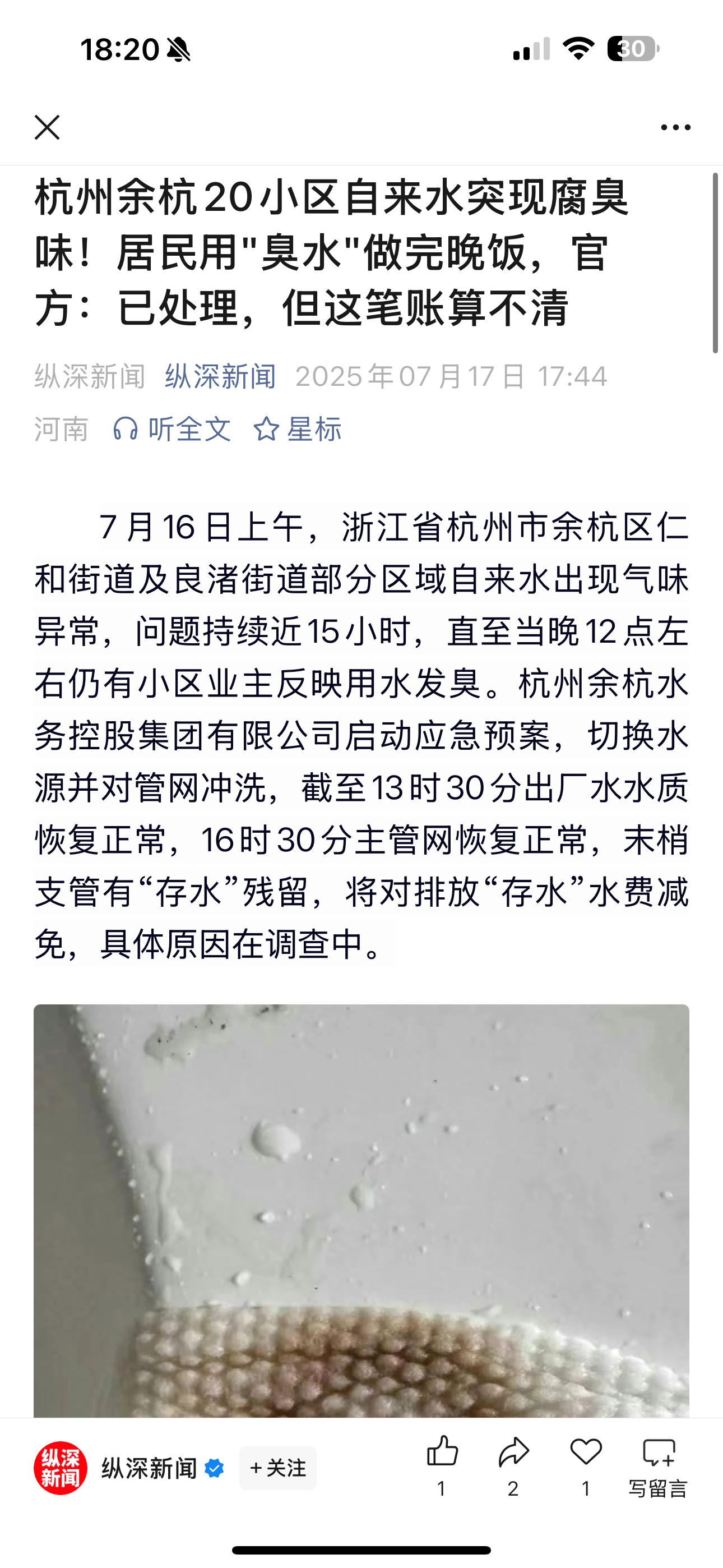Image resolution: width=723 pixels, height=1568 pixels.
Task: Like the article with the thumbs-up icon
Action: pyautogui.click(x=442, y=1451)
